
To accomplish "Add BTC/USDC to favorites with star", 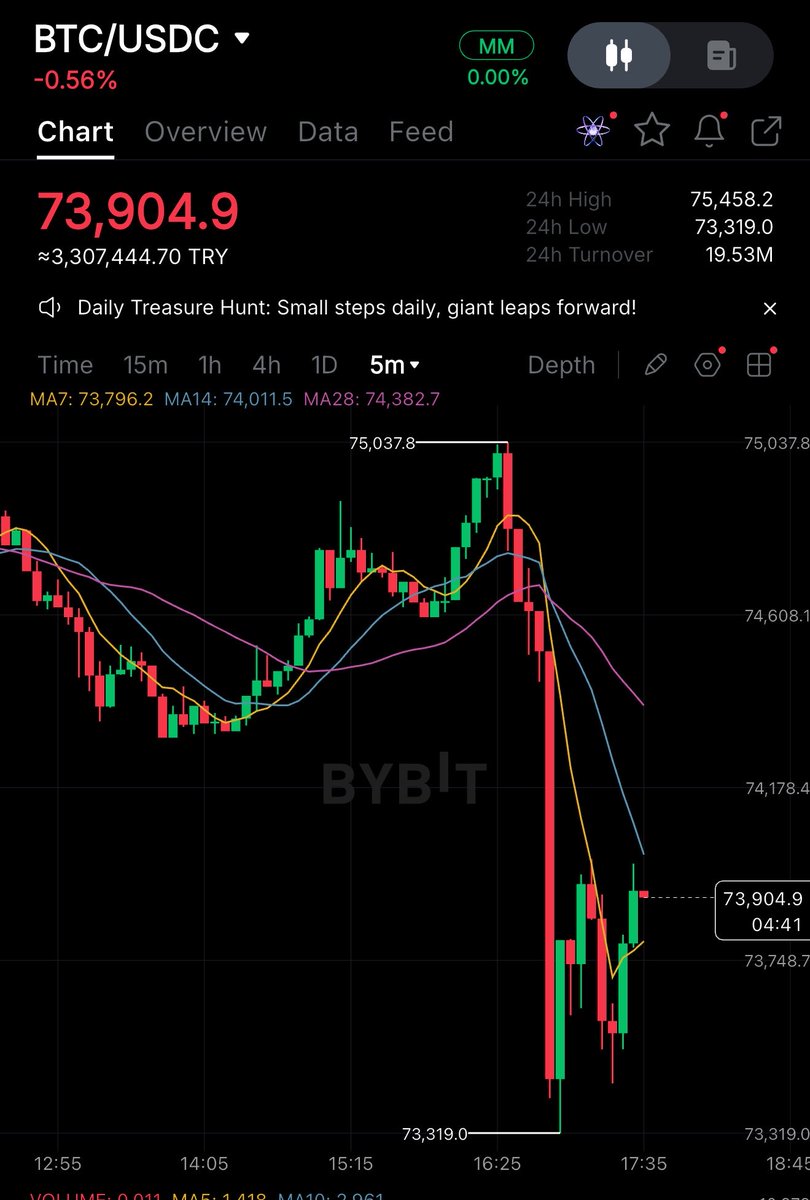I will click(652, 131).
